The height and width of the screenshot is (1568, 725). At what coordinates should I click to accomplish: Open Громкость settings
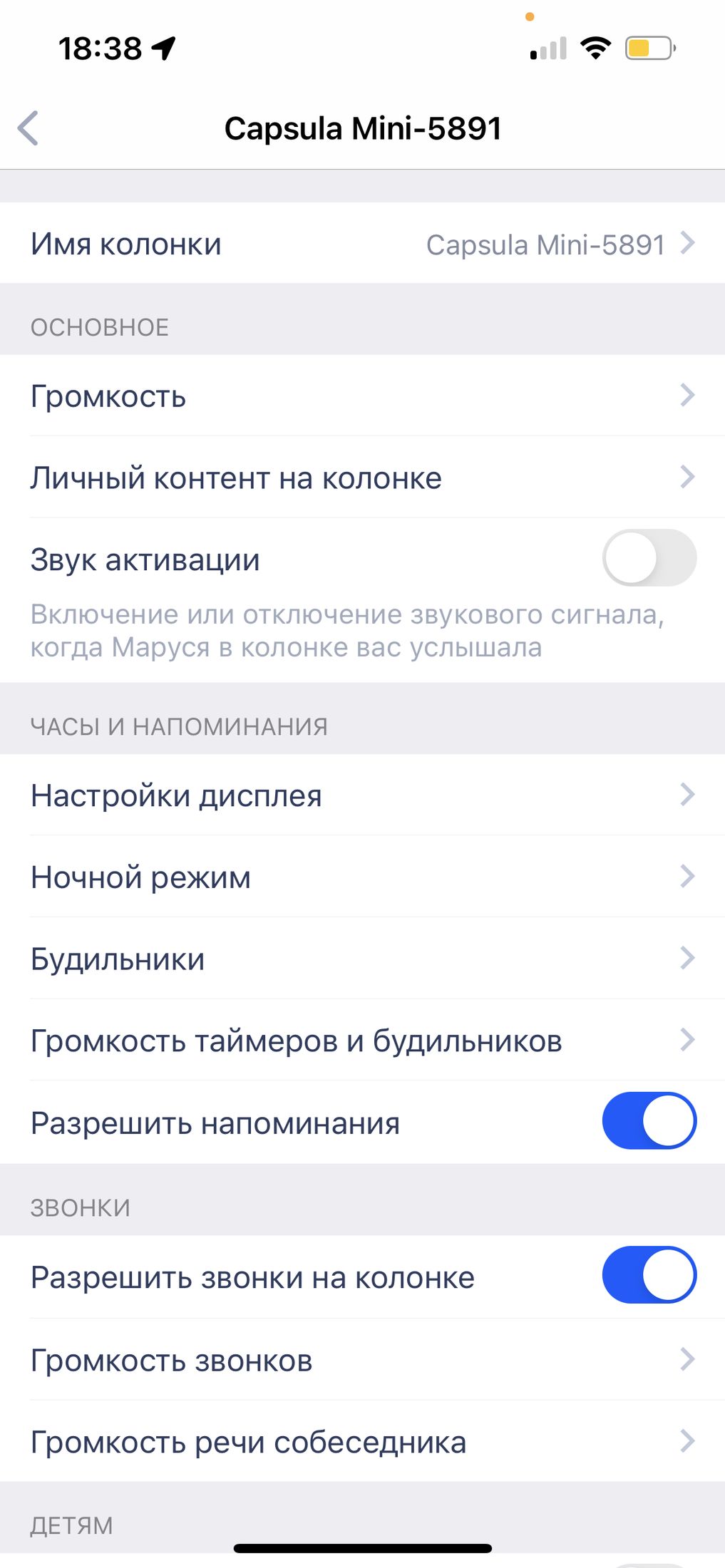(362, 396)
